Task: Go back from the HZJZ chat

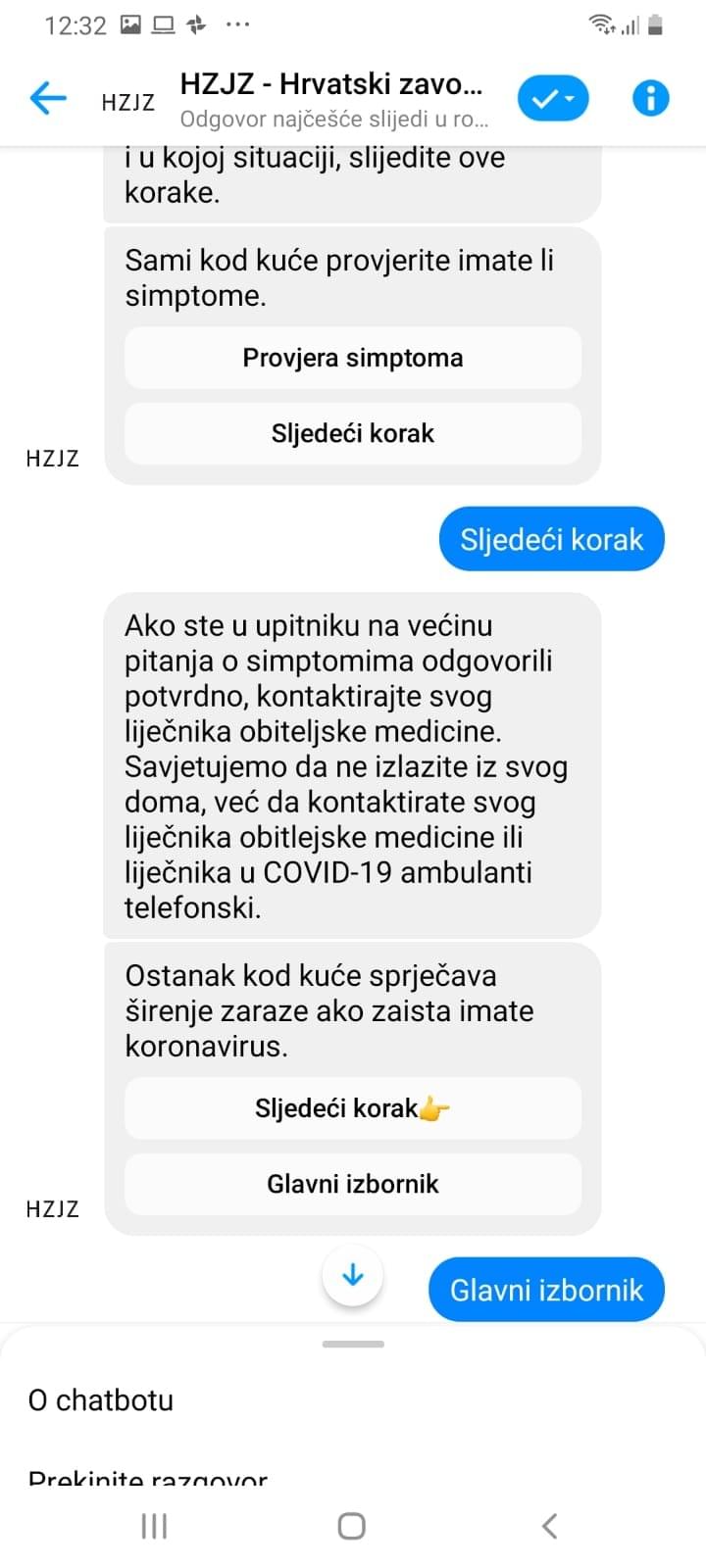Action: pos(47,98)
